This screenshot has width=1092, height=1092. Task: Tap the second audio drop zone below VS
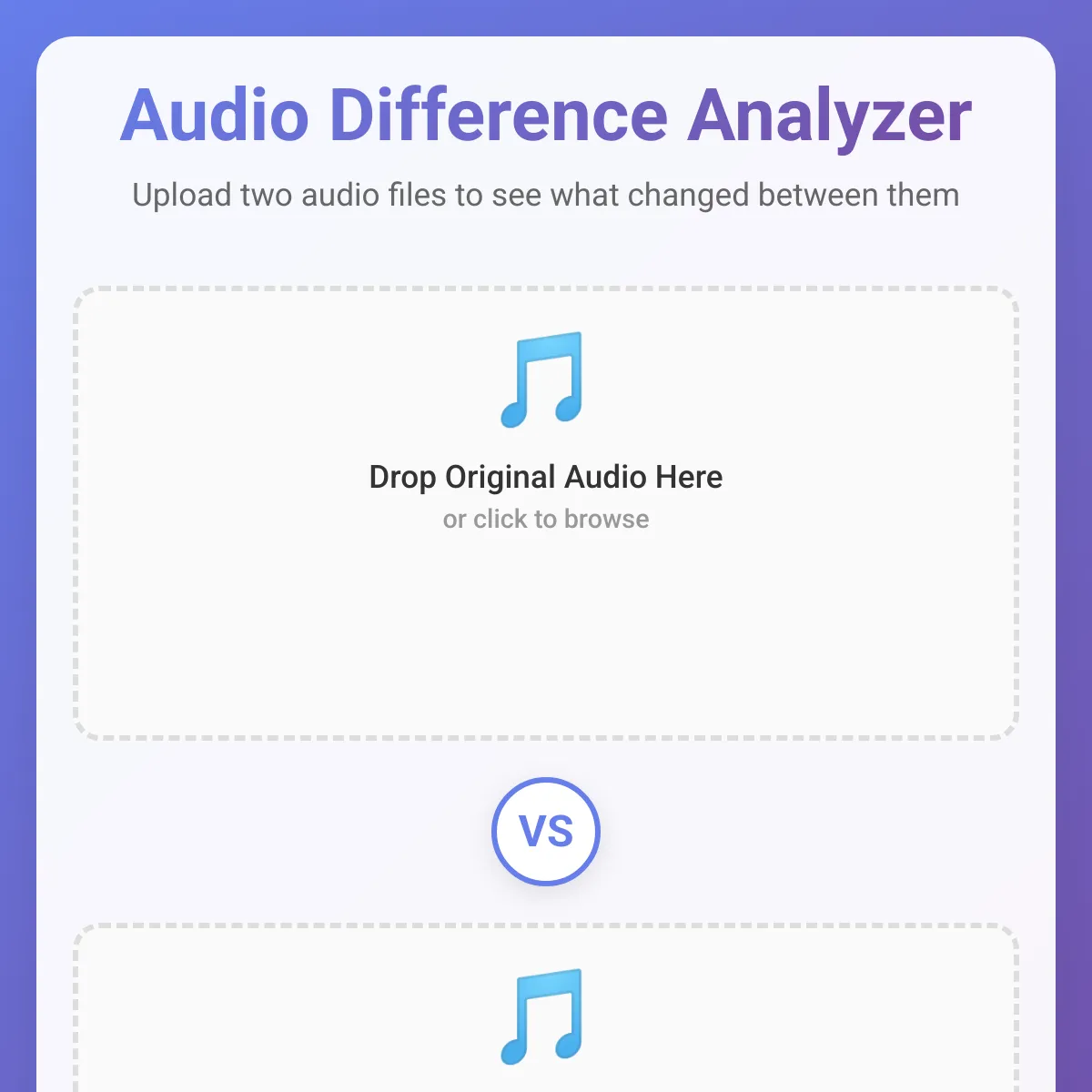point(546,1008)
